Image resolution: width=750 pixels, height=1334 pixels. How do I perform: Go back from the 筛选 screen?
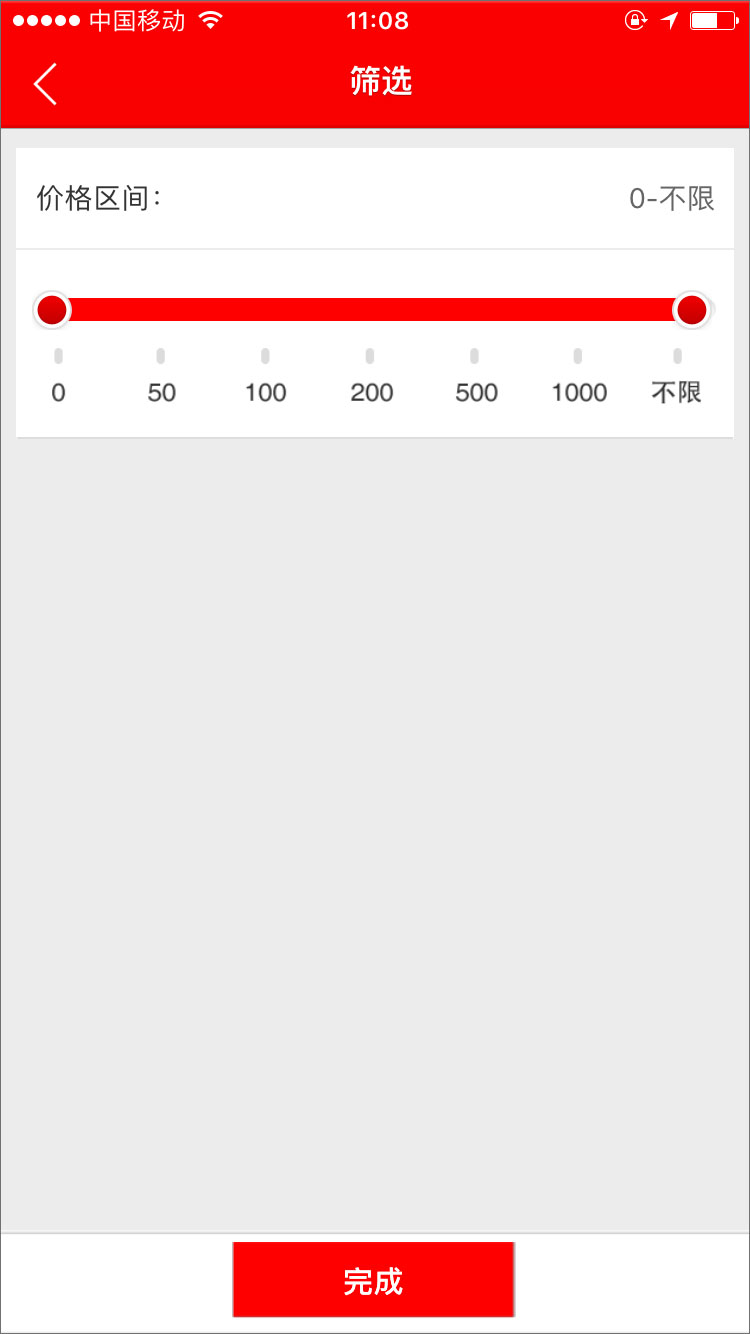[x=45, y=83]
